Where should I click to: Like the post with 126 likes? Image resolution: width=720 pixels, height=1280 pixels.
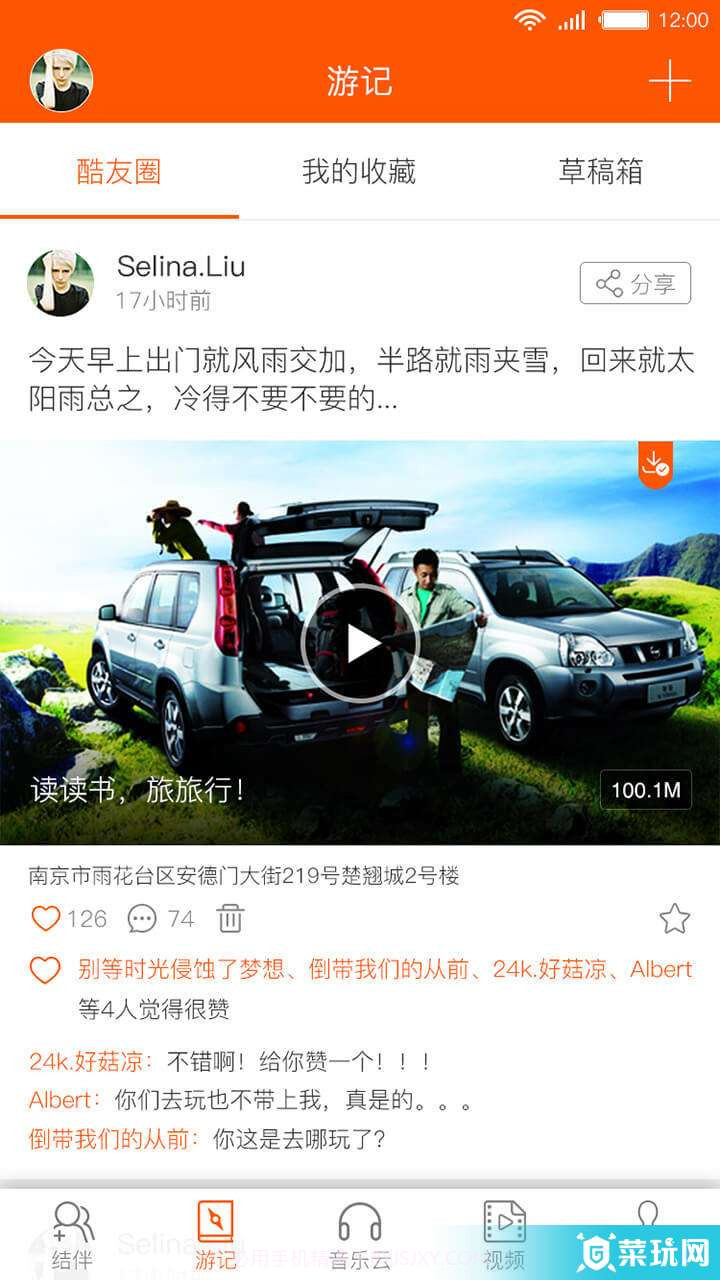tap(47, 918)
